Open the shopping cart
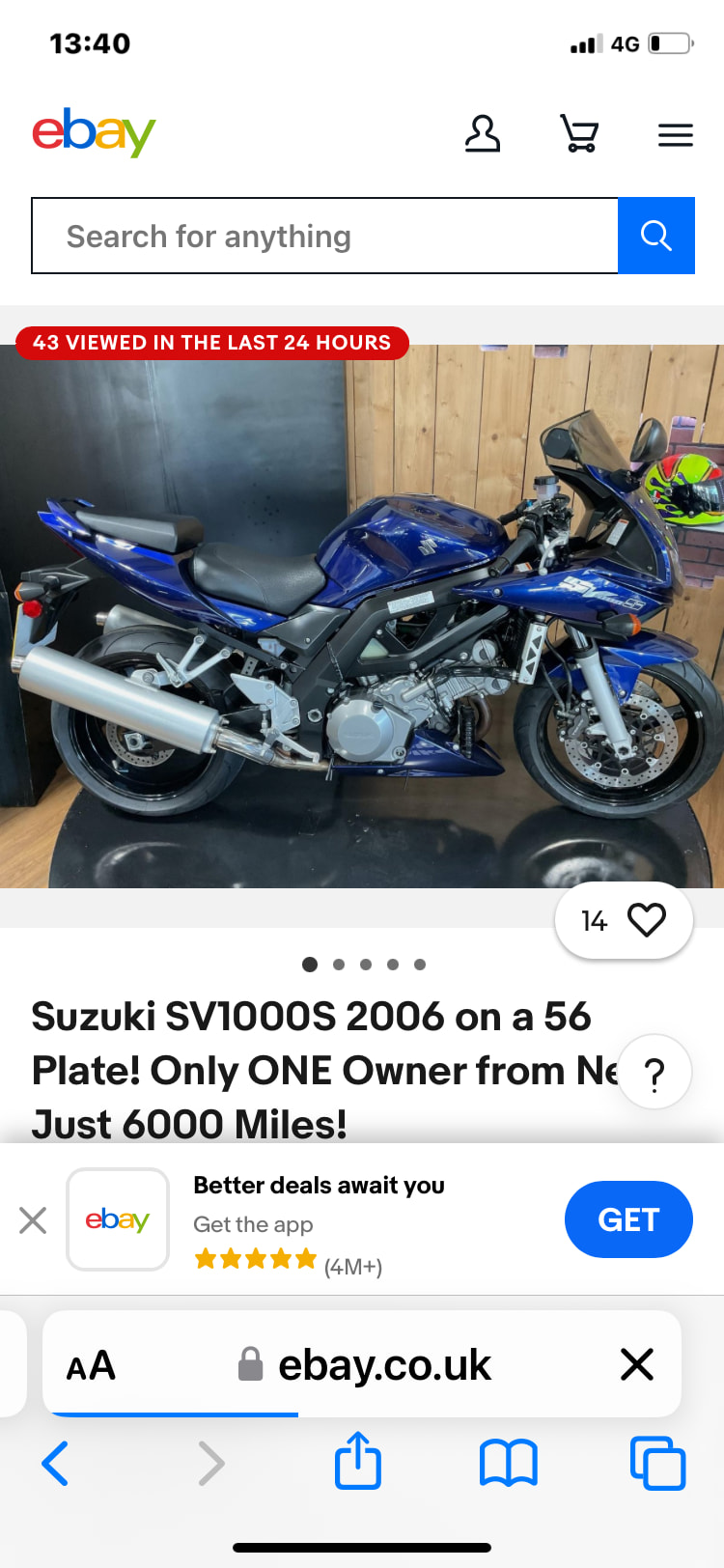 (x=579, y=134)
